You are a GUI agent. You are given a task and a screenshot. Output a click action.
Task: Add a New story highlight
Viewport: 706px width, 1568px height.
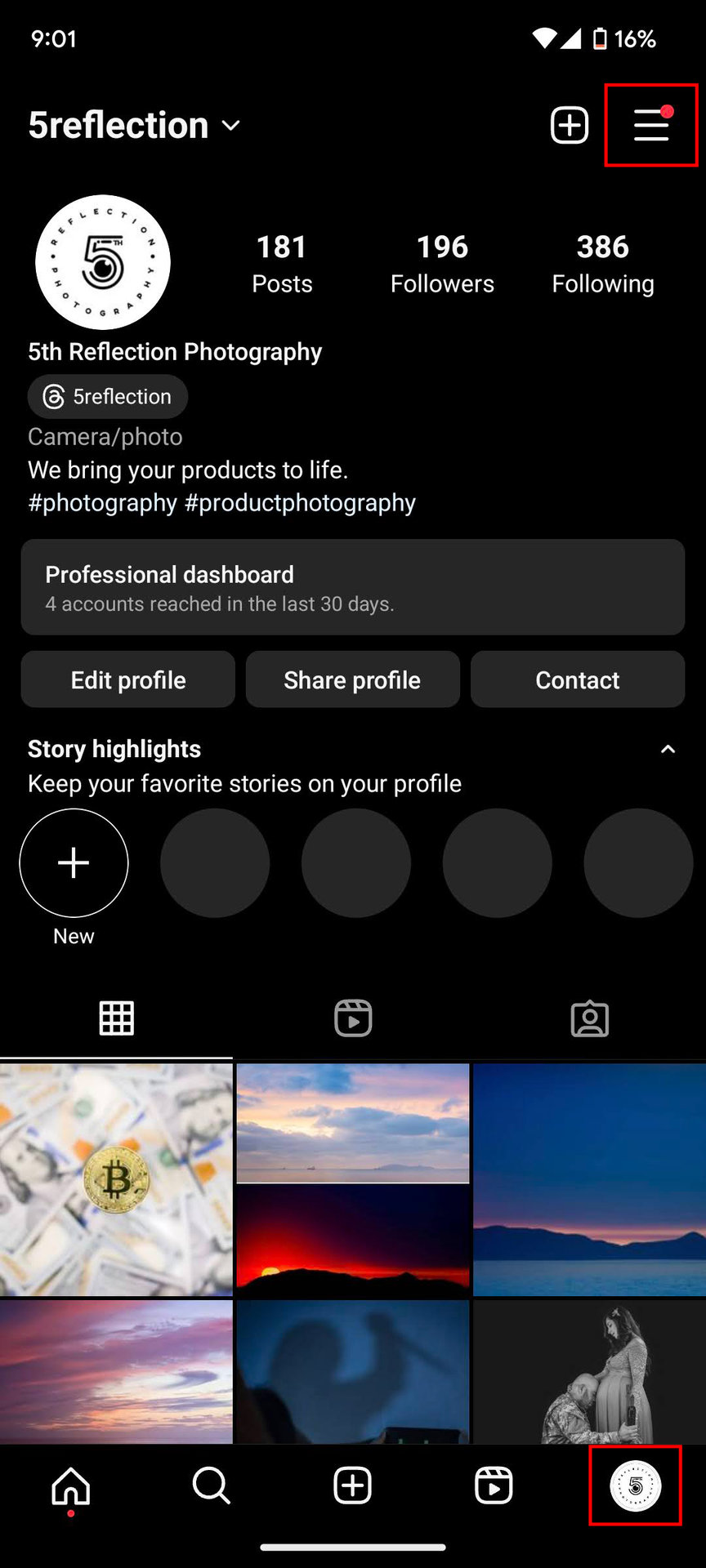74,863
